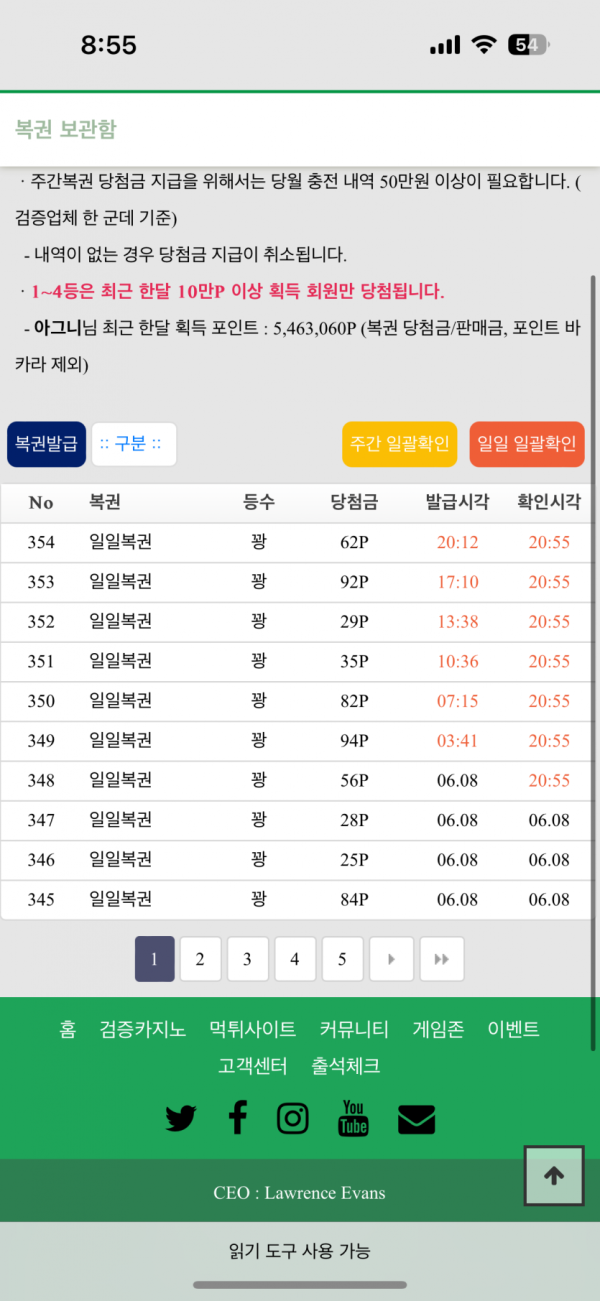
Task: Tap 주간 일괄확인 button
Action: (400, 444)
